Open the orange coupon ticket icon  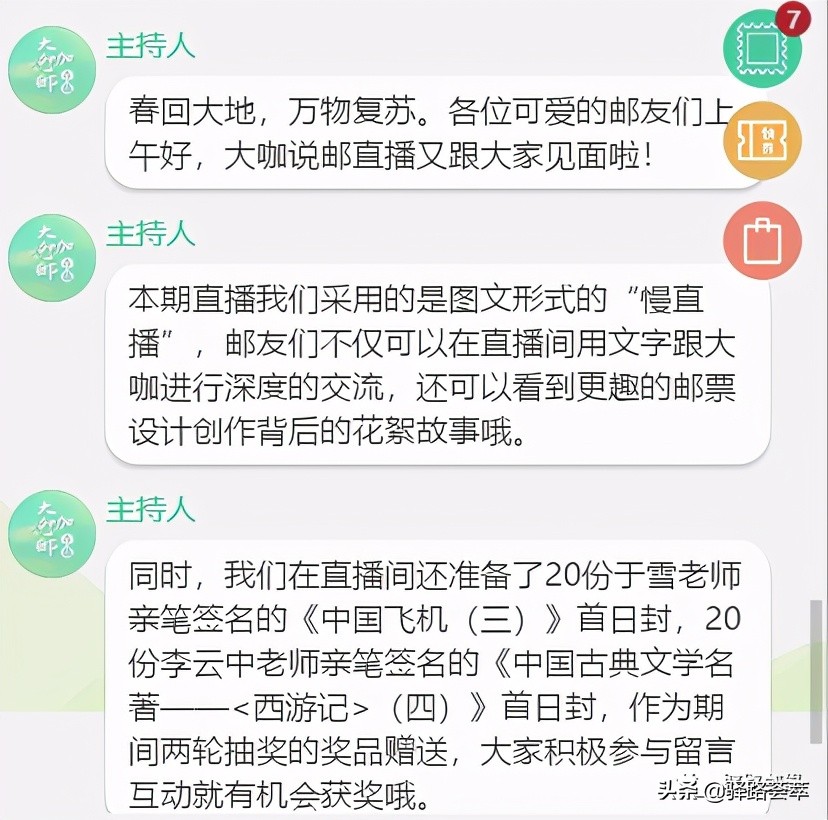(763, 143)
